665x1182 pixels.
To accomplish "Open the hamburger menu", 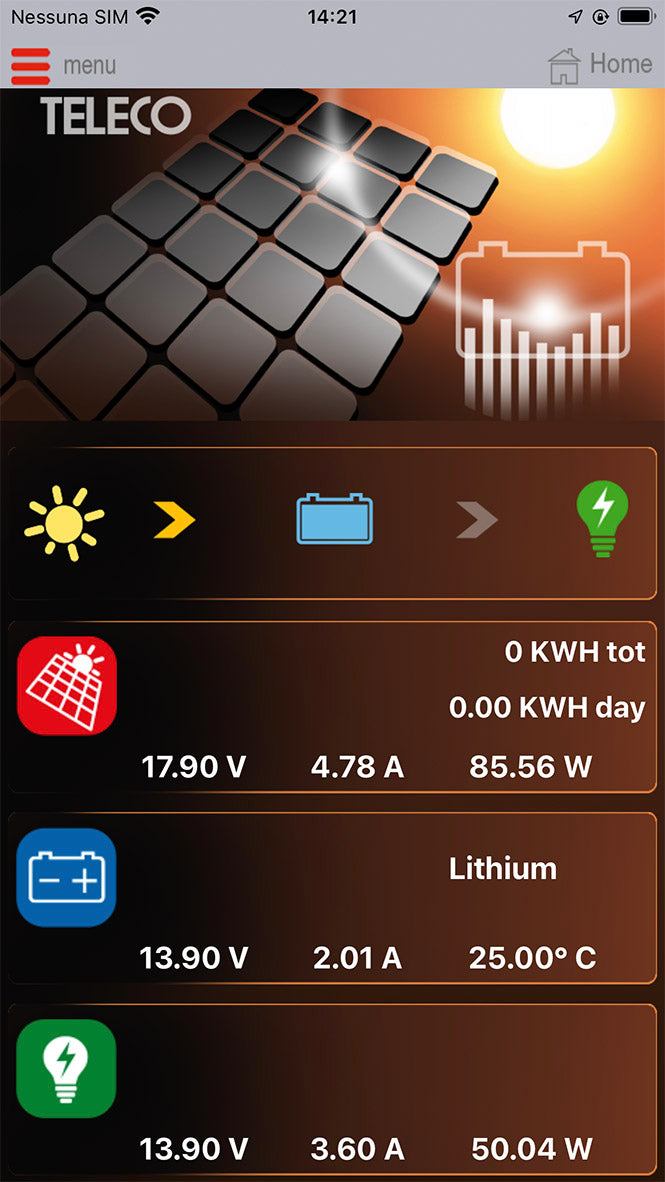I will (x=31, y=66).
